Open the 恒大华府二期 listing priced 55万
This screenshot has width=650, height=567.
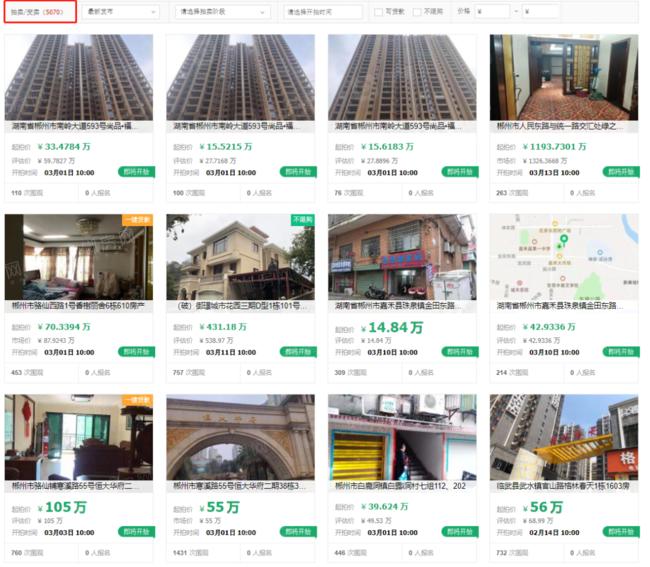241,440
